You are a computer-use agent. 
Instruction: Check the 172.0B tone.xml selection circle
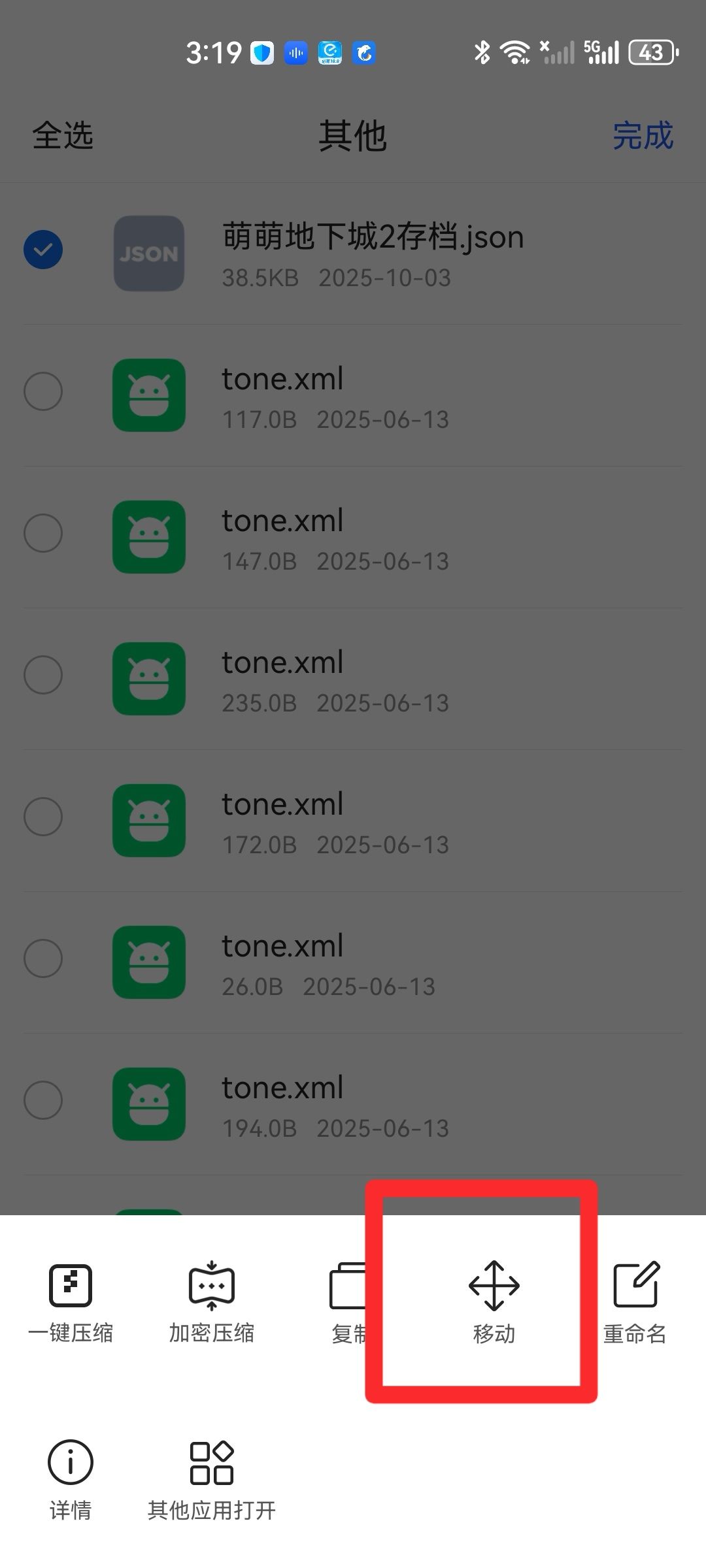click(x=43, y=817)
